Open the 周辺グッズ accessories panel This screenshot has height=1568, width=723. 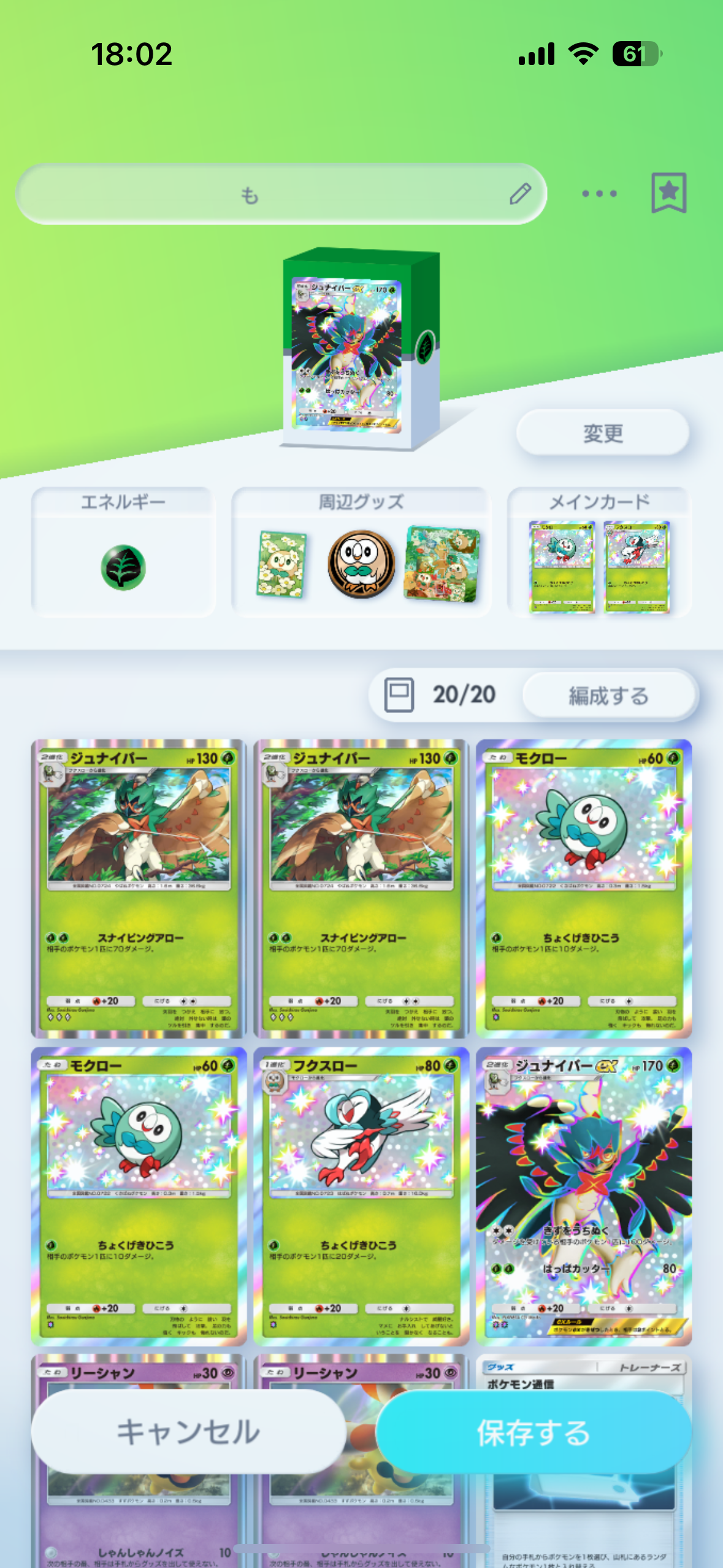(x=361, y=552)
